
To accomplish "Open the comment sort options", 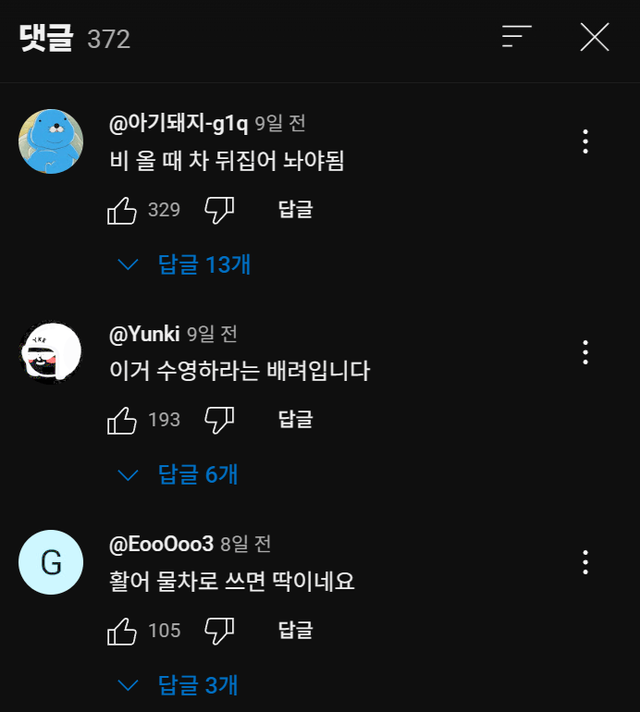I will coord(516,37).
